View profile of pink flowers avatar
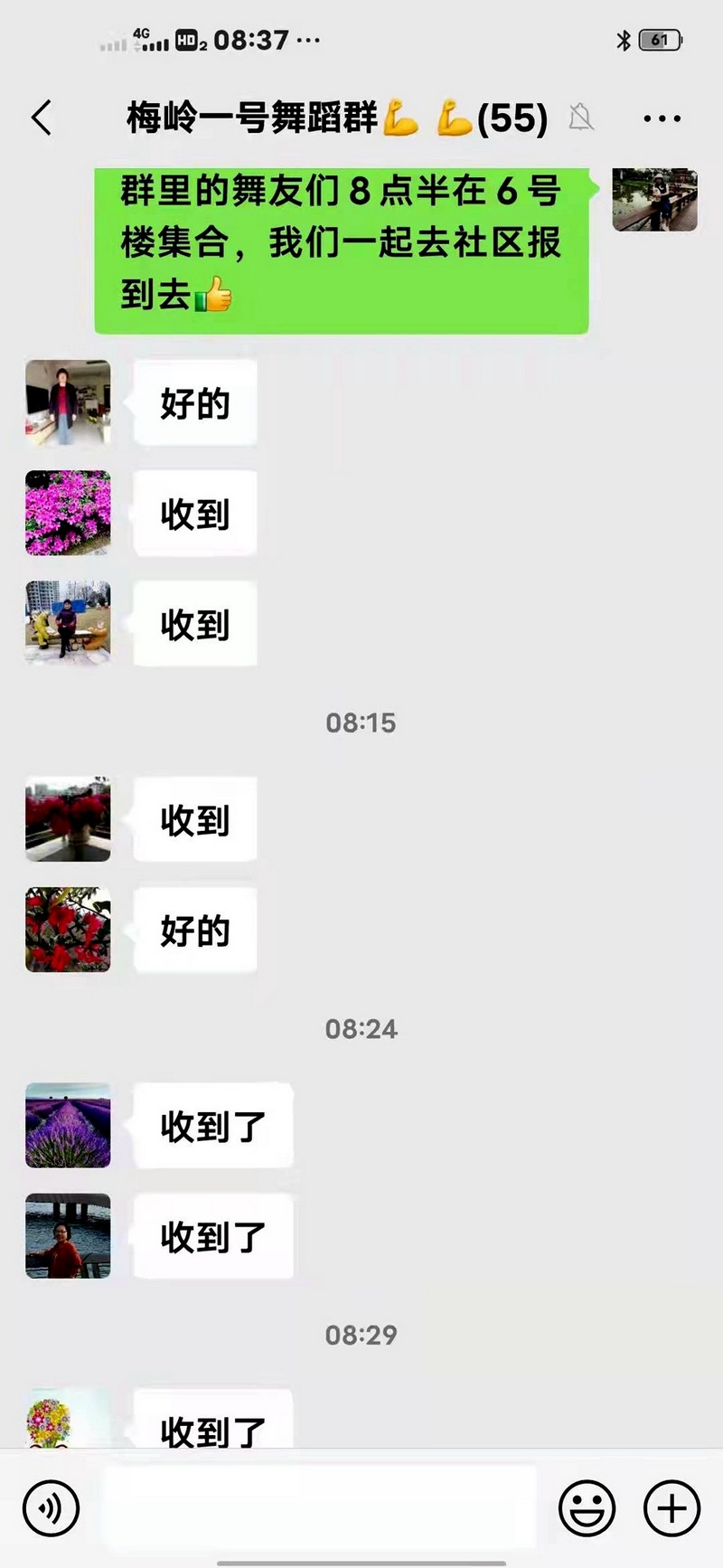The image size is (723, 1568). (x=68, y=513)
